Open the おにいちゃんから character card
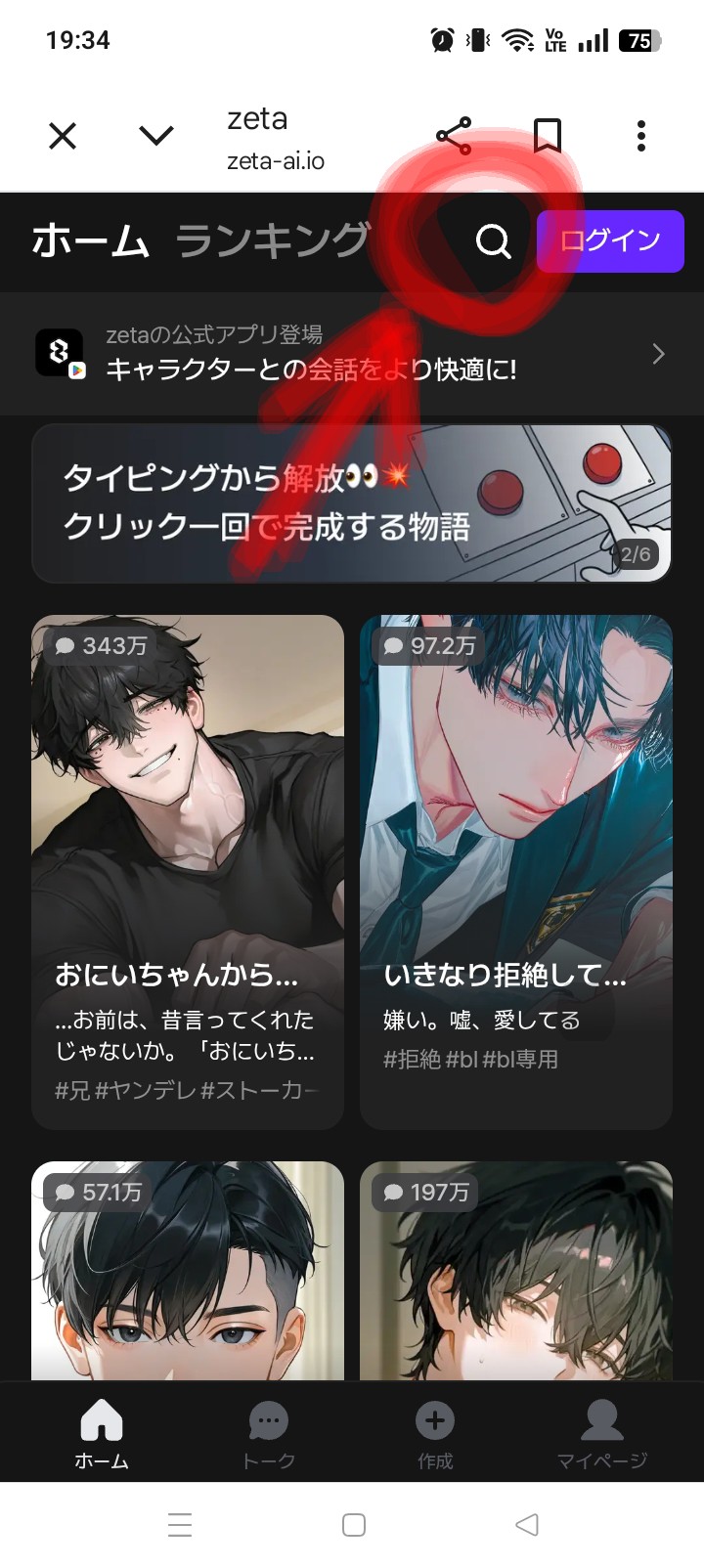Screen dimensions: 704x1568 (x=188, y=870)
